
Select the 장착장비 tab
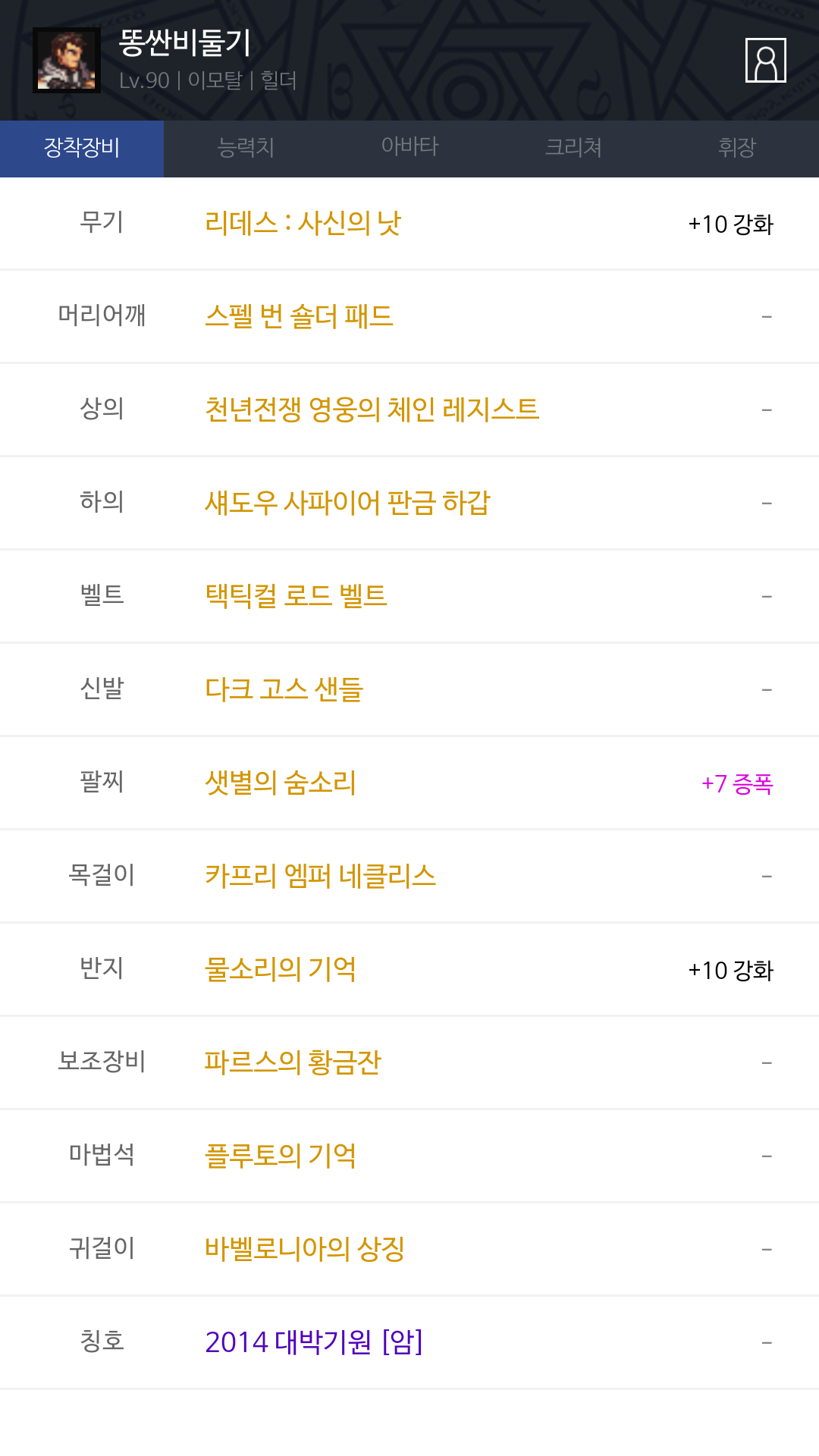coord(82,148)
